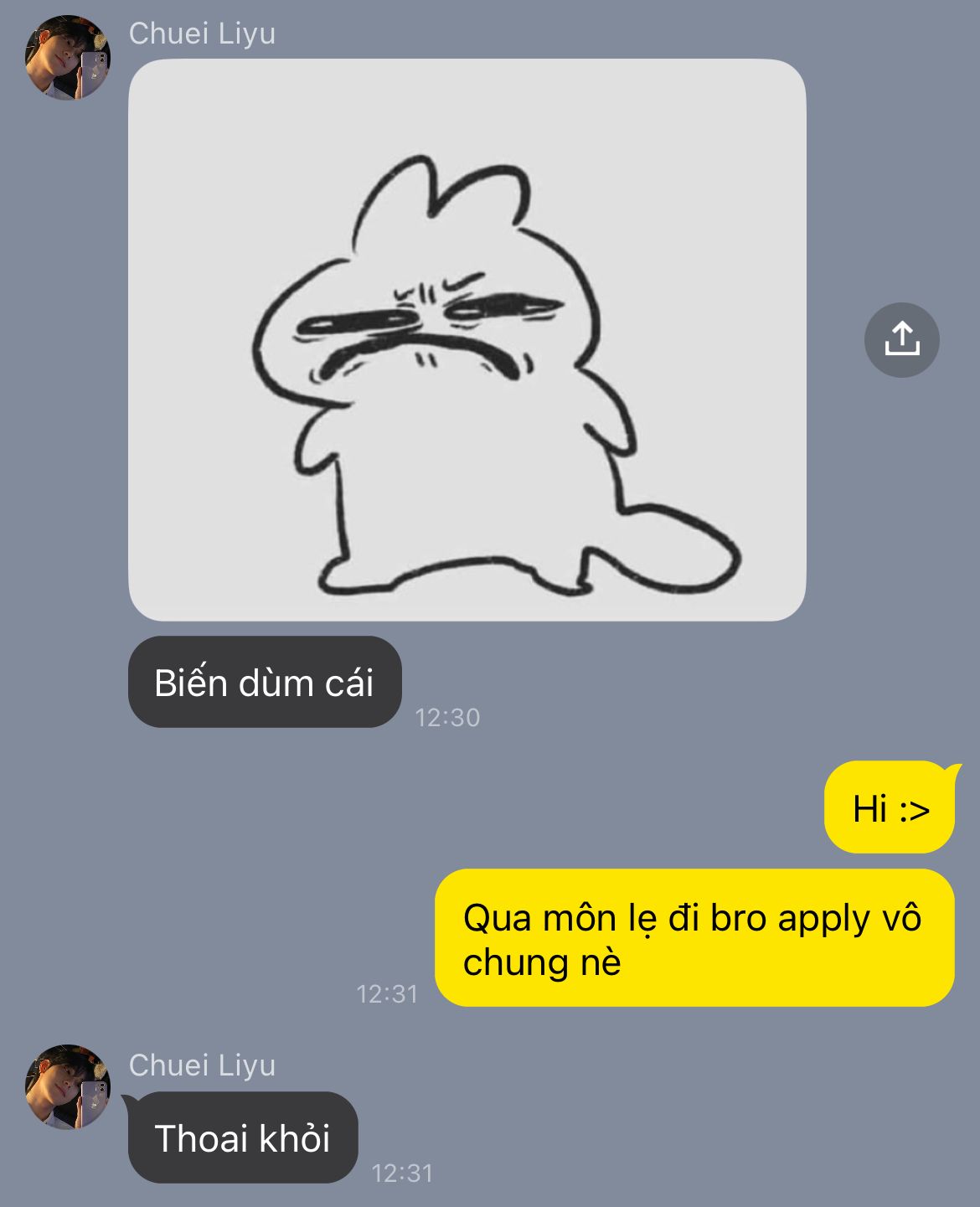The image size is (980, 1207).
Task: Open Chuei Liyu's avatar beside the cartoon image
Action: click(67, 57)
